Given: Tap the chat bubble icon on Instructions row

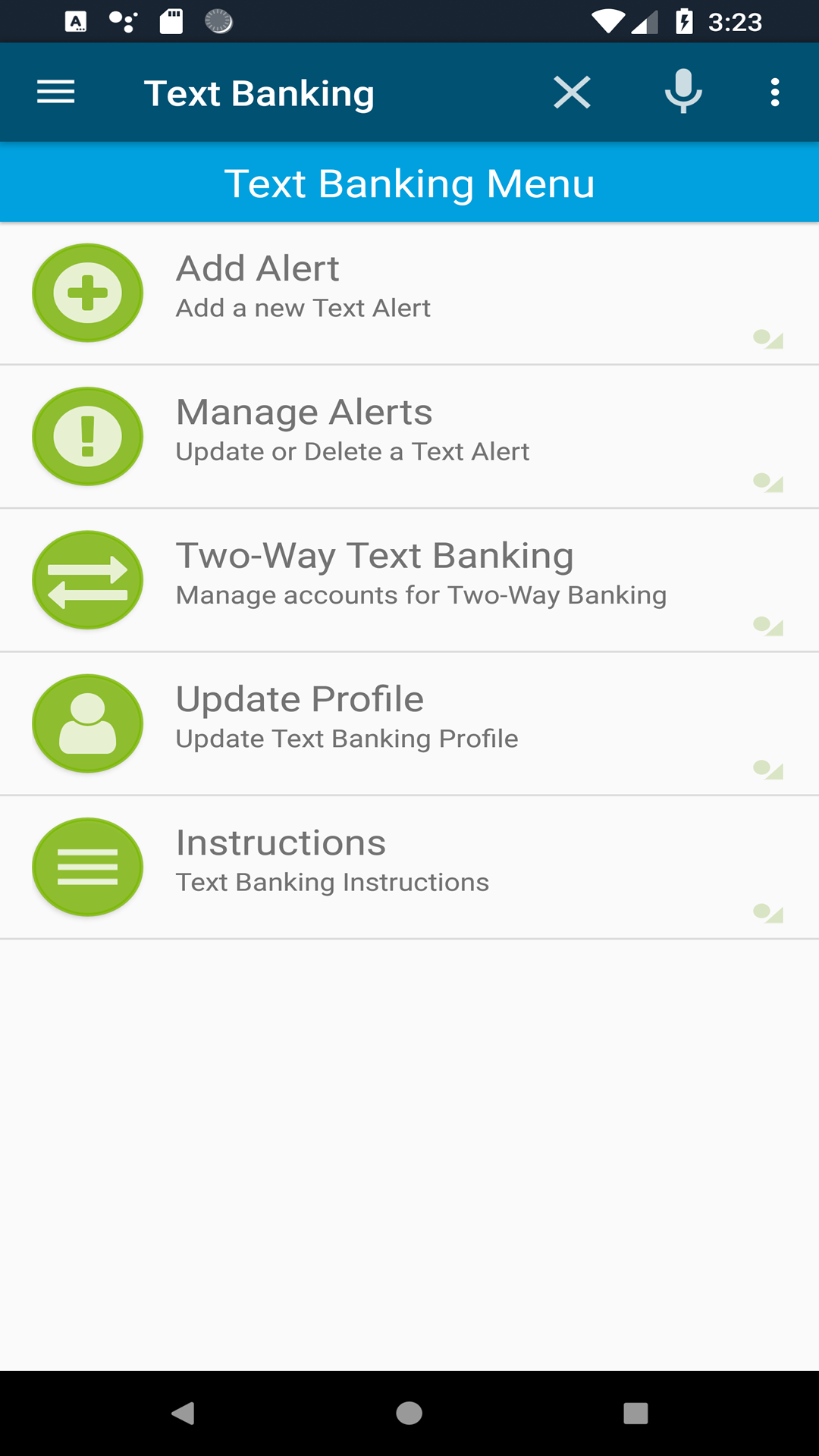Looking at the screenshot, I should tap(768, 913).
